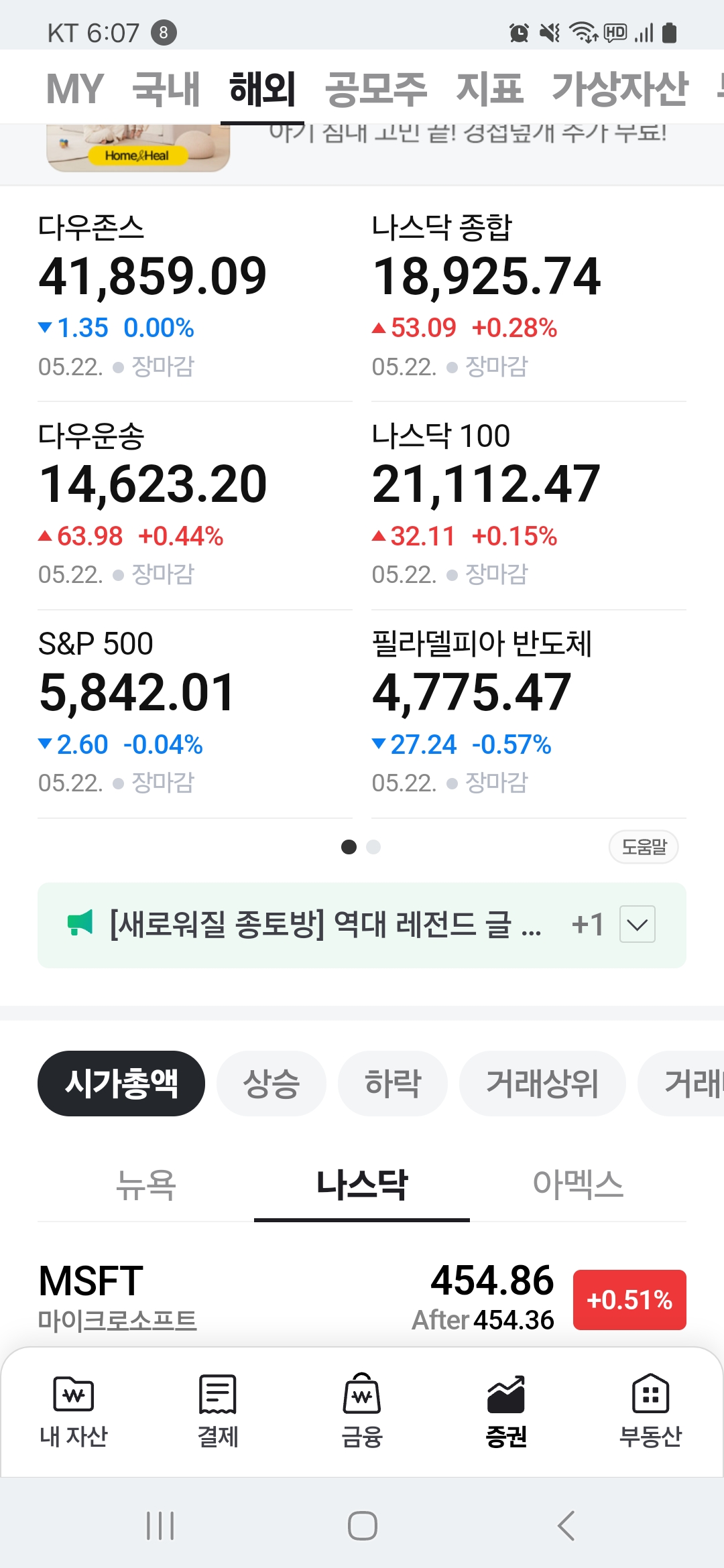Switch to the 지표 tab

tap(489, 88)
